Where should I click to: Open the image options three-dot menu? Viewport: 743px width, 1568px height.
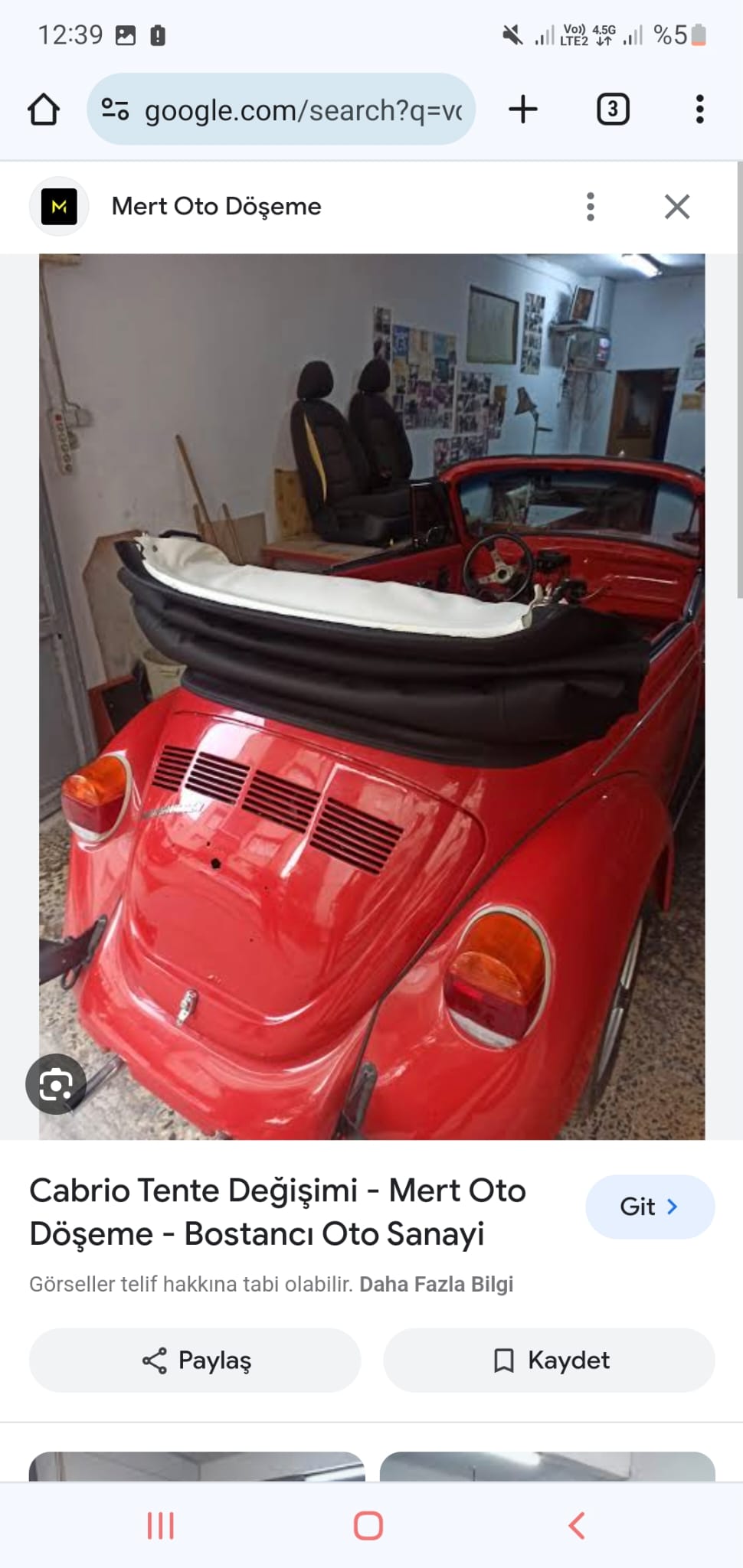(x=590, y=207)
